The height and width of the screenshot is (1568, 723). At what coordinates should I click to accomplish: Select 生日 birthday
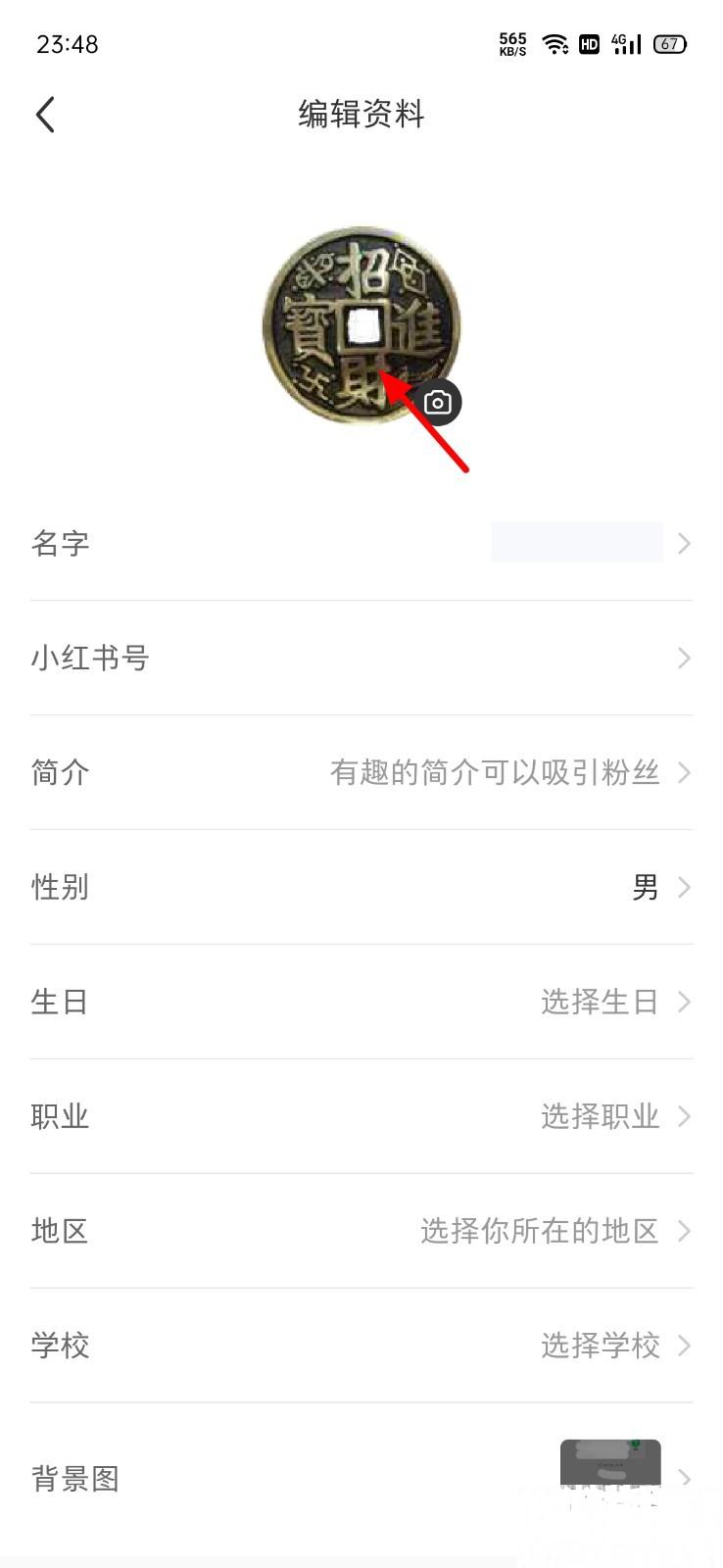tap(361, 1002)
